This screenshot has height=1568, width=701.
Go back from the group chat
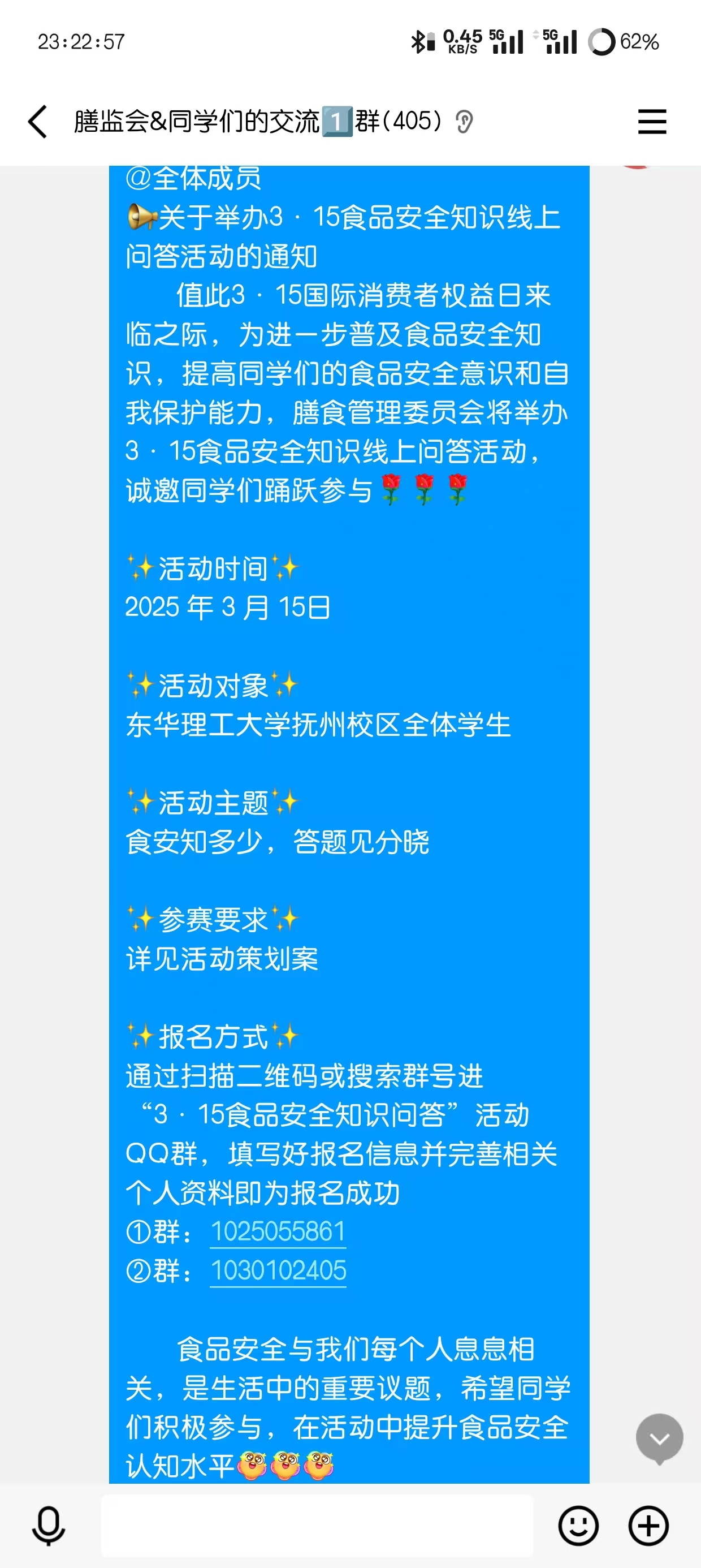(x=38, y=121)
